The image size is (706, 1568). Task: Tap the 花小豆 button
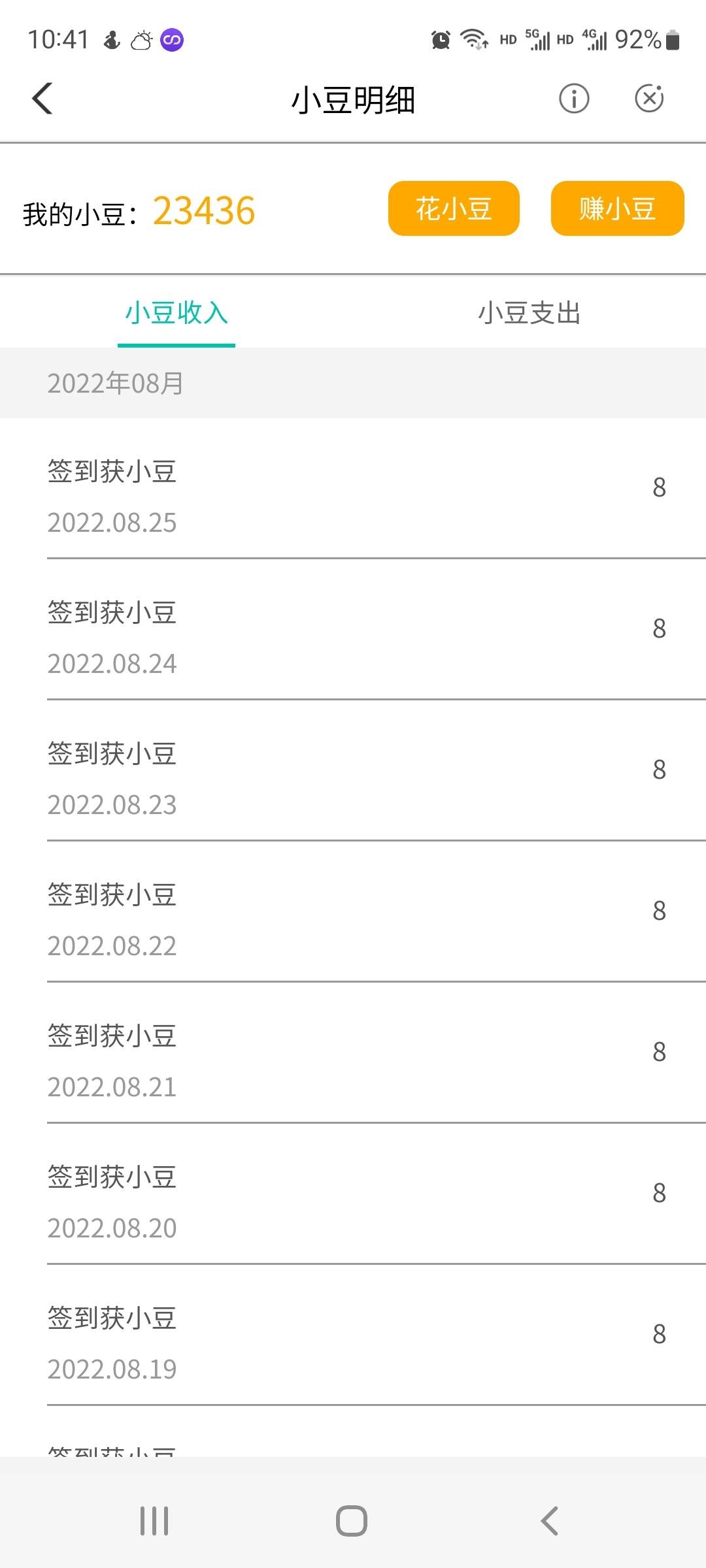pos(454,208)
